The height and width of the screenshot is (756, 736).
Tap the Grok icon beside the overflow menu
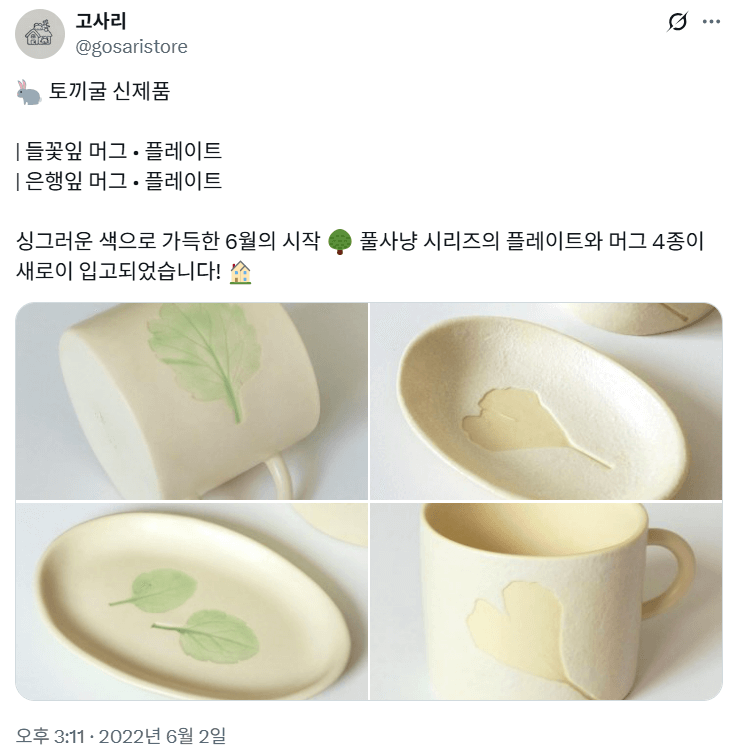click(677, 22)
